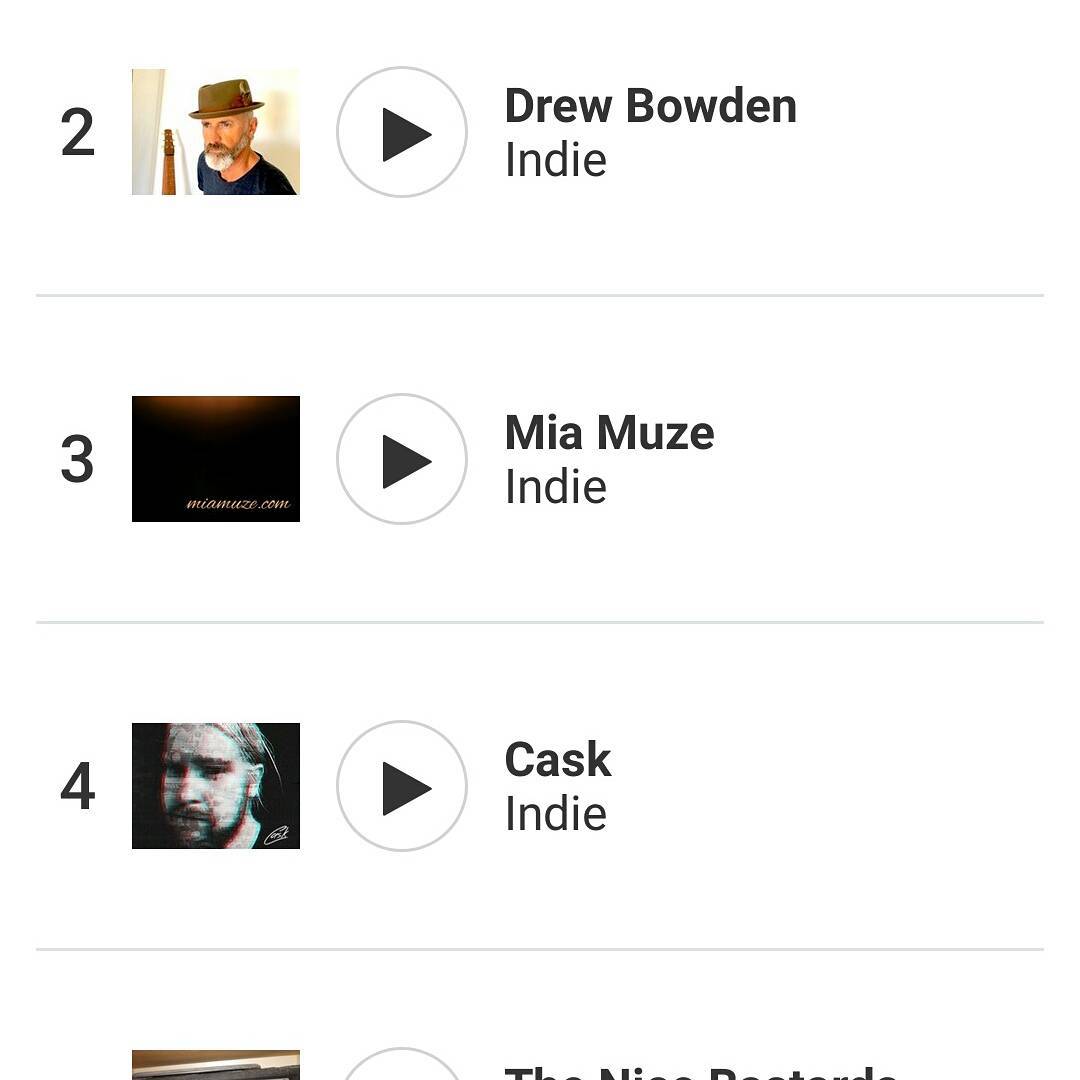Play Cask's track
The image size is (1080, 1080).
pos(401,786)
